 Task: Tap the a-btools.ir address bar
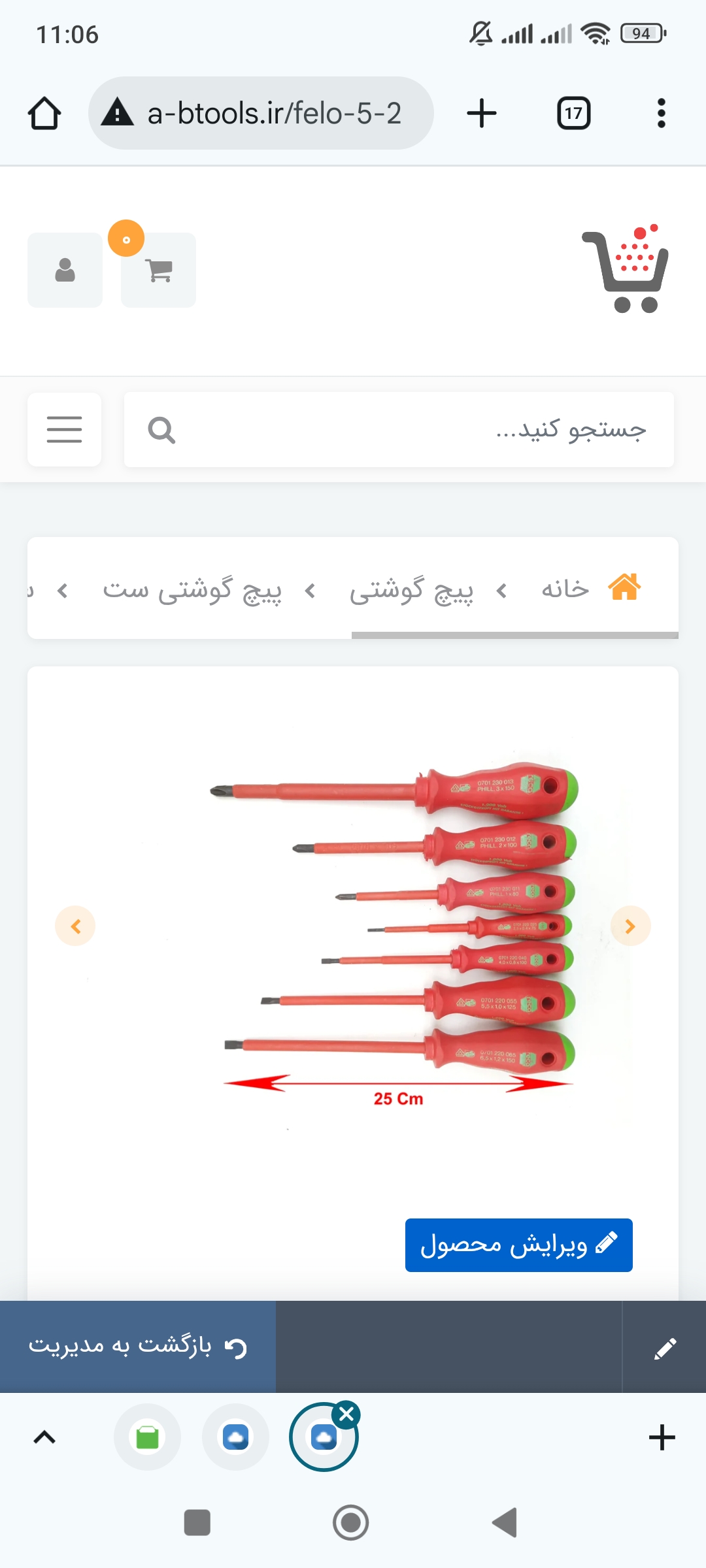[x=261, y=113]
